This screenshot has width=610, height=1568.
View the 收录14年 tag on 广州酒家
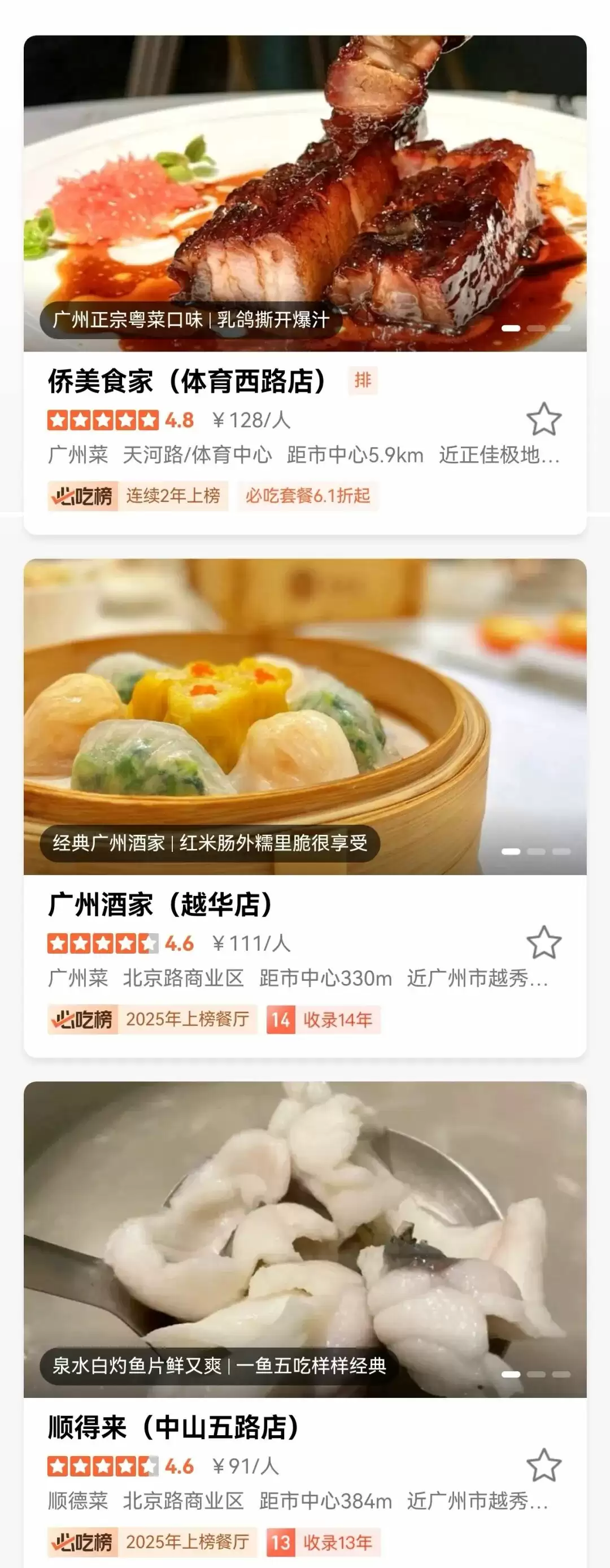point(324,1019)
